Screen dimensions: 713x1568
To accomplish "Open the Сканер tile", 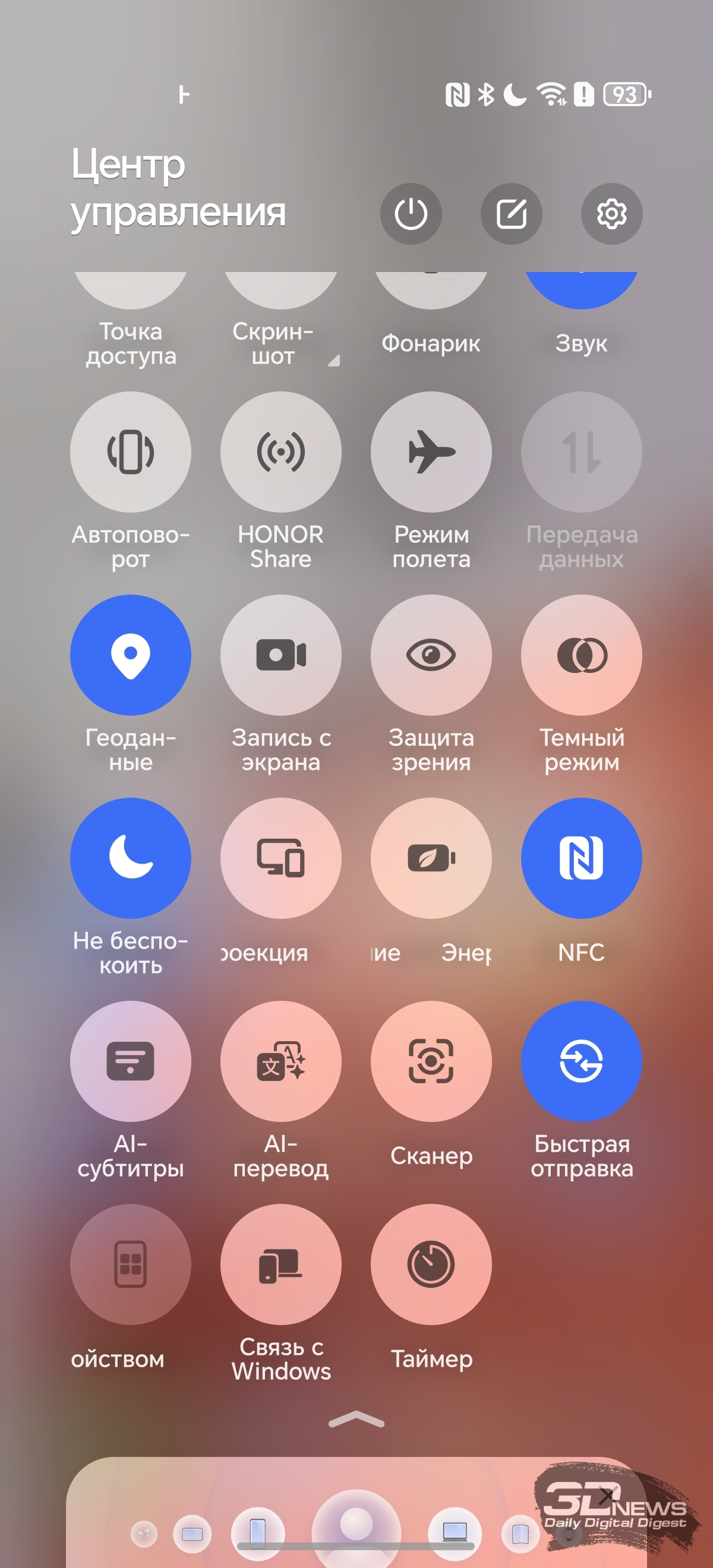I will click(431, 1061).
